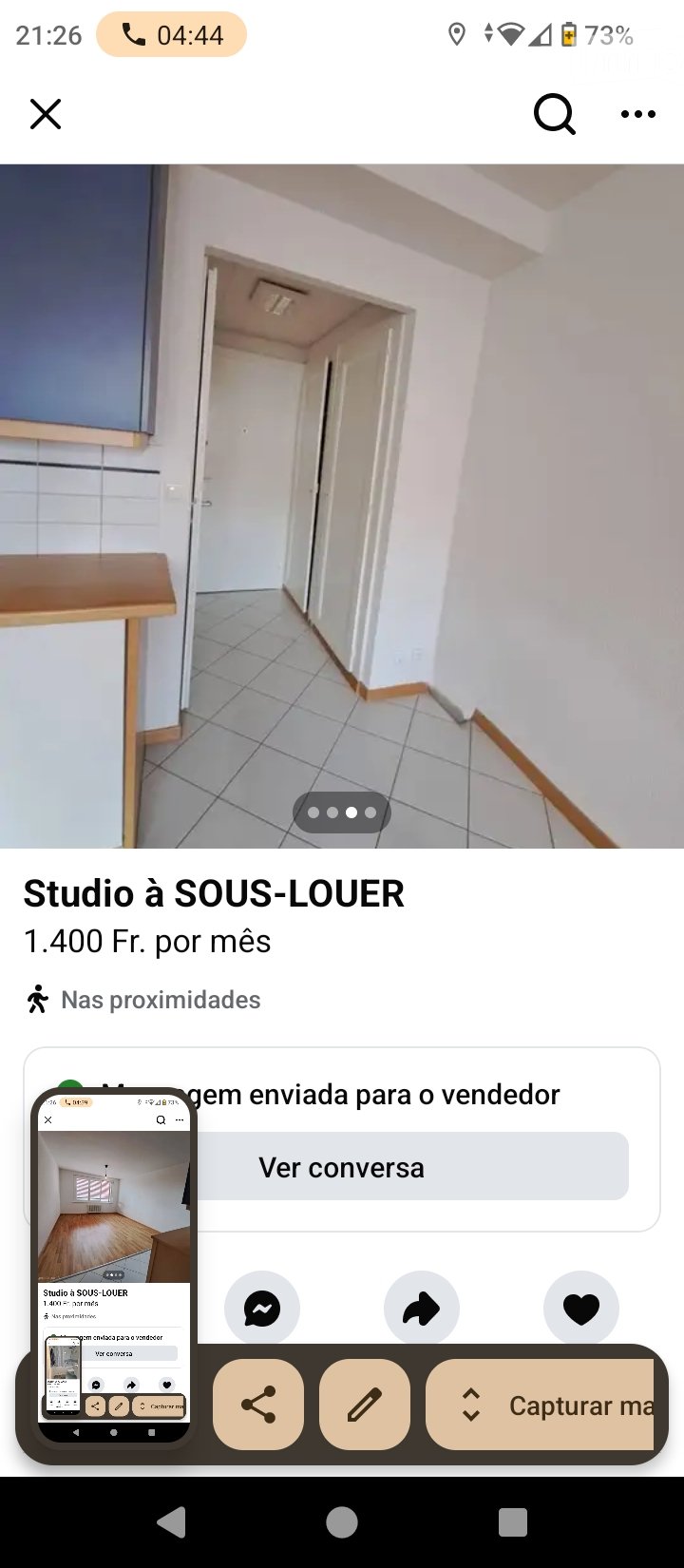Edit the screenshot with the pencil
The image size is (684, 1568).
[x=365, y=1405]
